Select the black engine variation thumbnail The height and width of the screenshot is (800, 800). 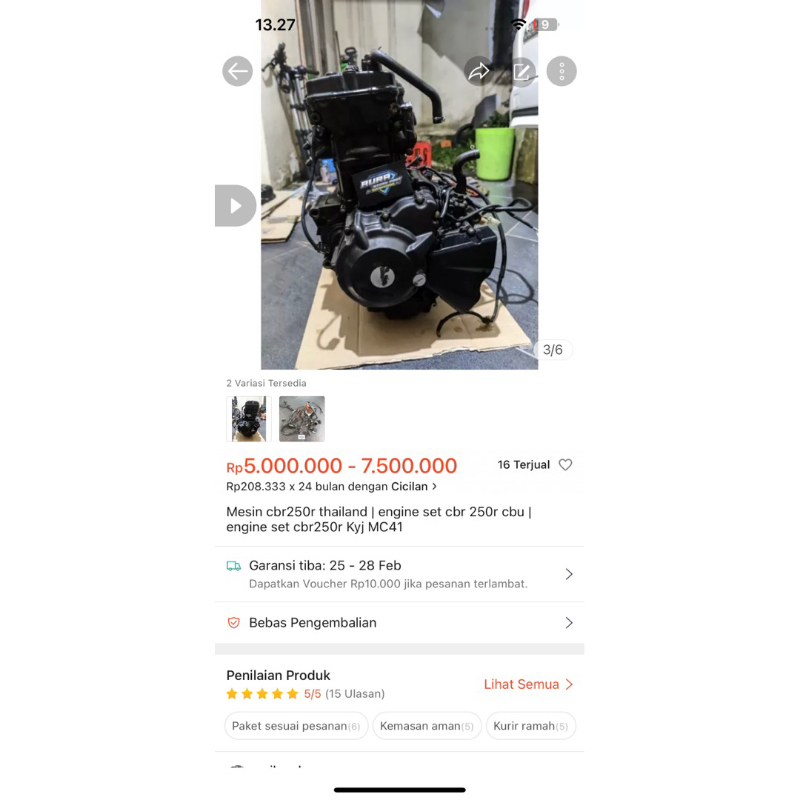click(x=249, y=419)
